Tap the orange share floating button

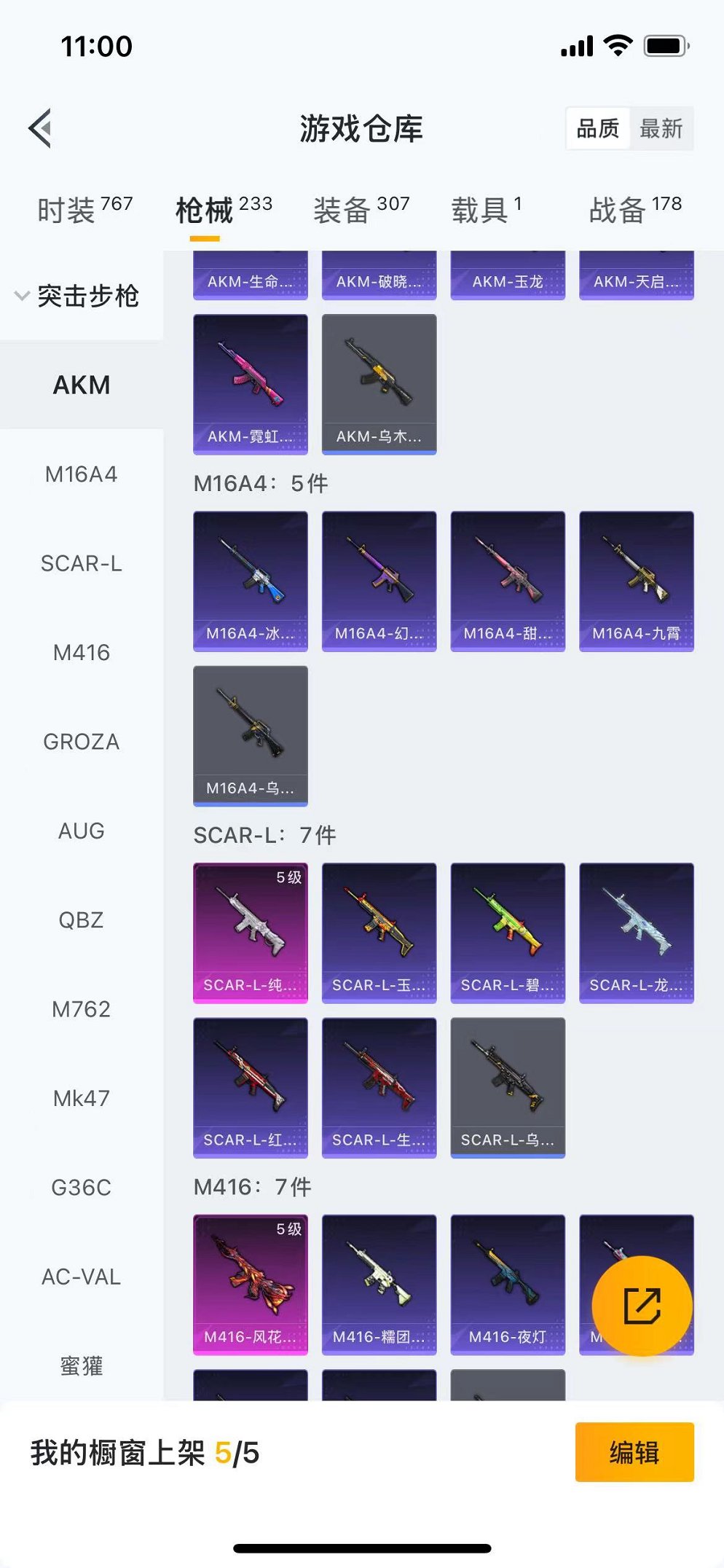tap(642, 1305)
